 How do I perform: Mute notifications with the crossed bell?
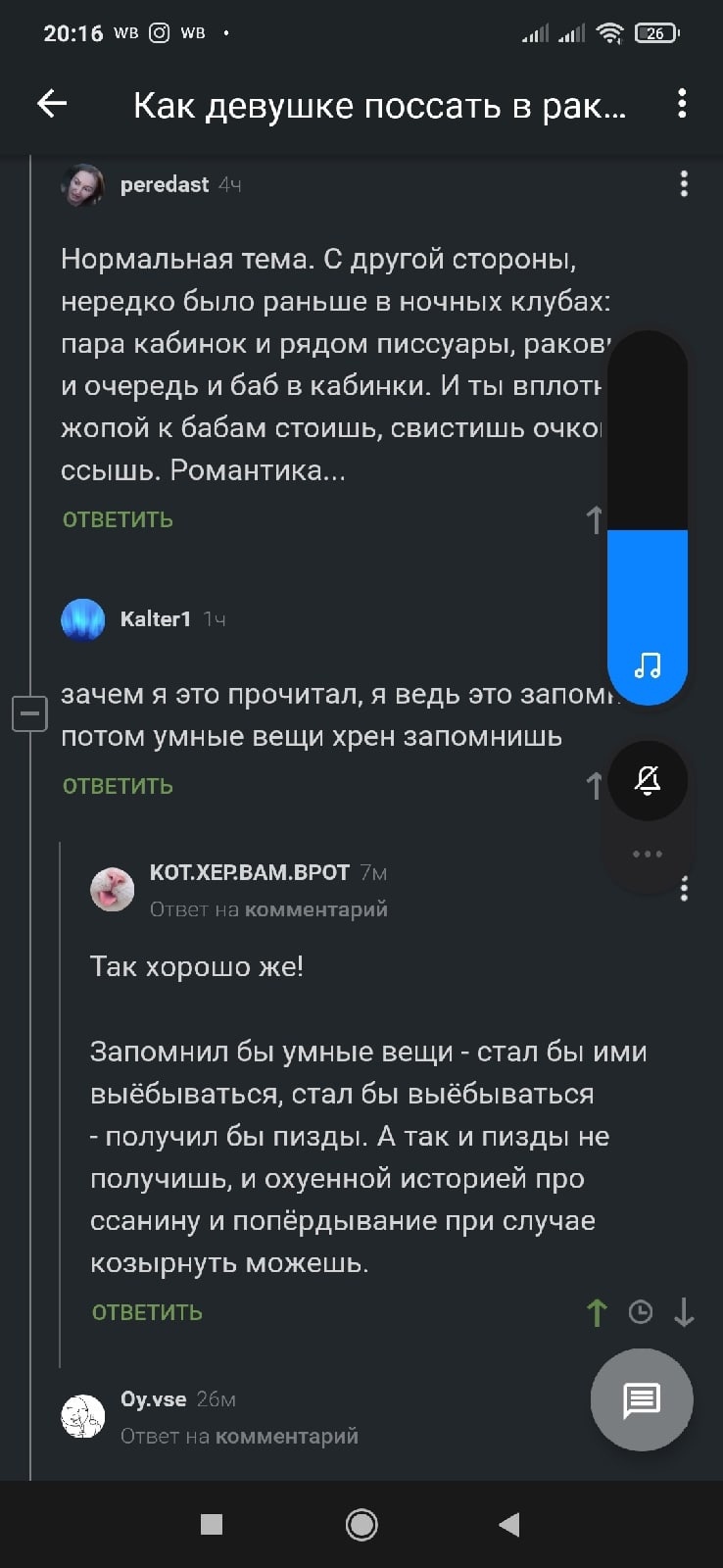[x=648, y=780]
